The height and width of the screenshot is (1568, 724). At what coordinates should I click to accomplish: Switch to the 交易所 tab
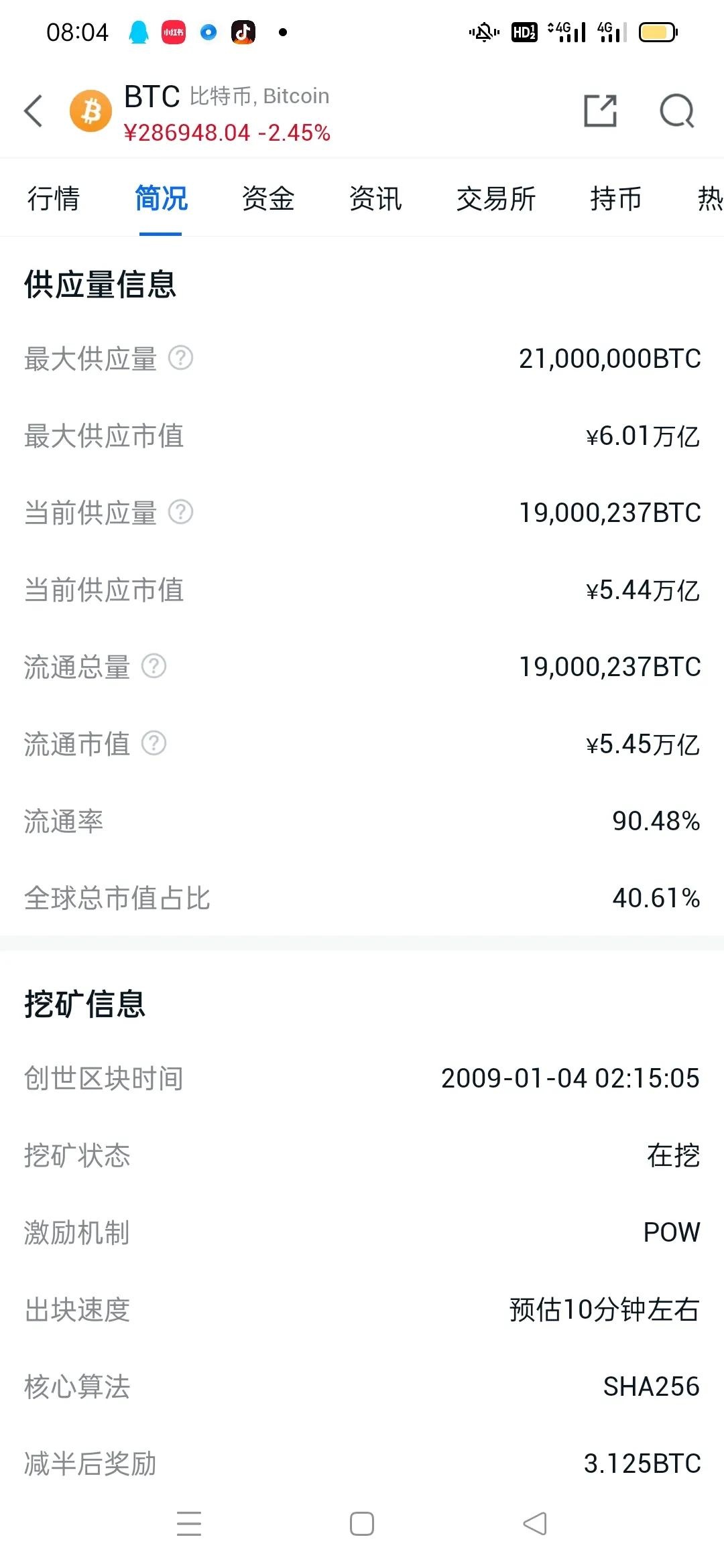496,198
